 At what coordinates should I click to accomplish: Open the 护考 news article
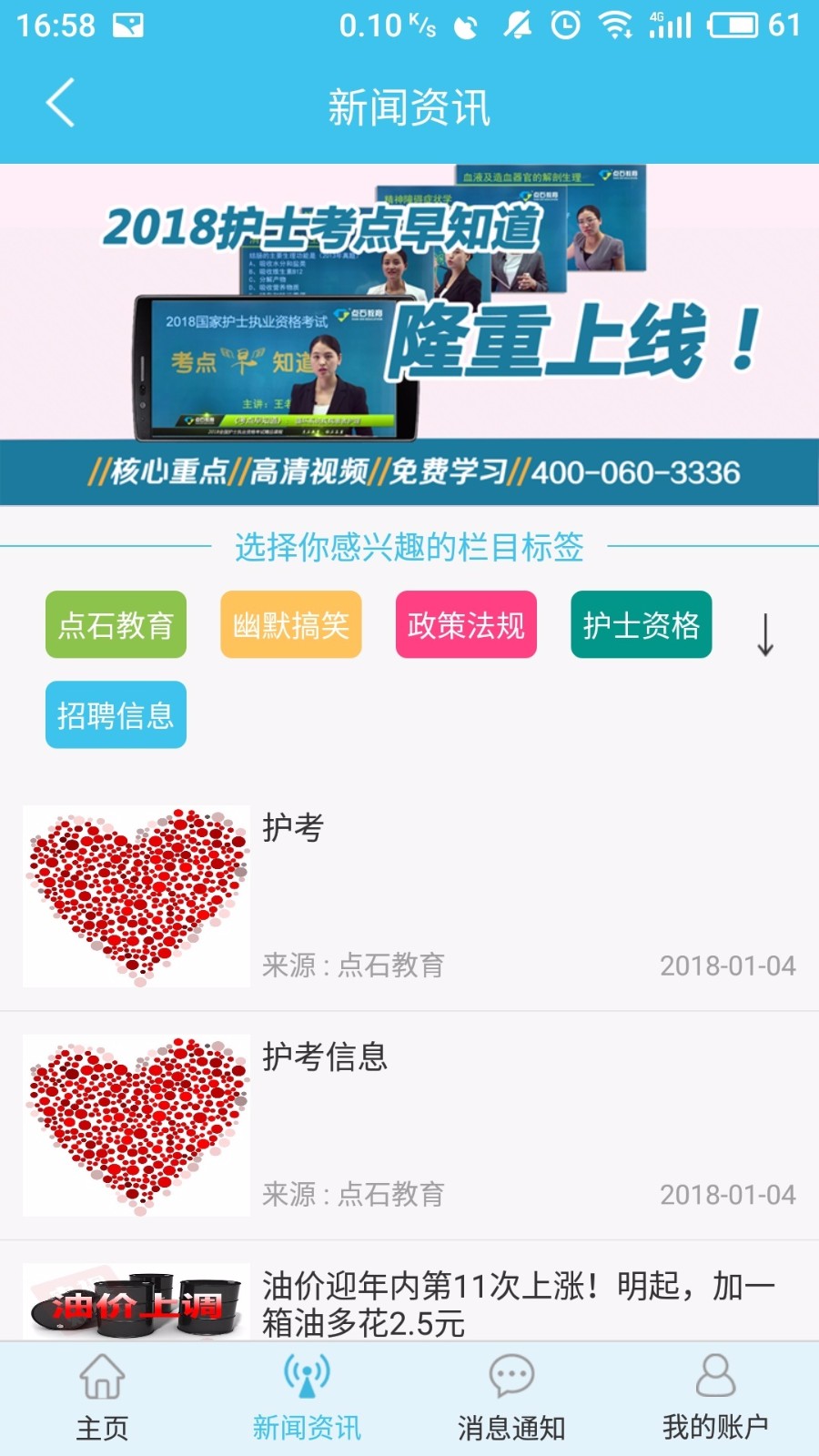point(409,896)
